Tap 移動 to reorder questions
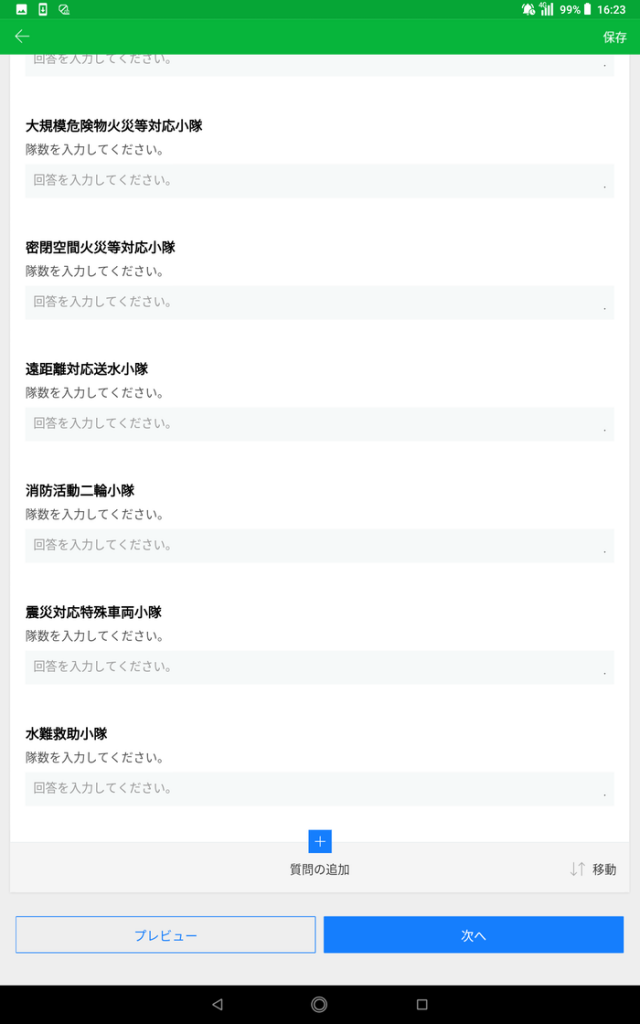 (593, 869)
